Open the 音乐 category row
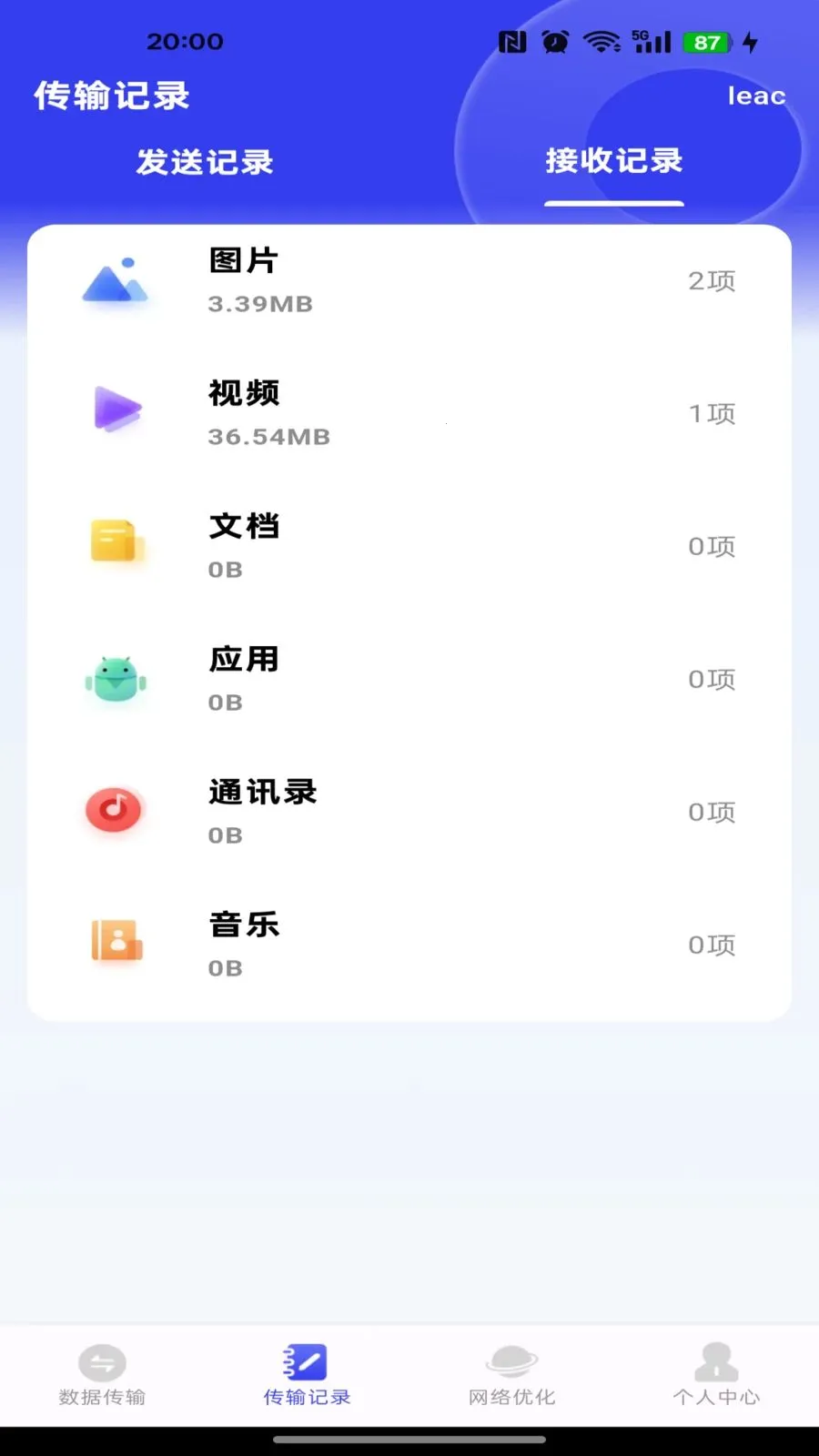Image resolution: width=819 pixels, height=1456 pixels. (409, 945)
